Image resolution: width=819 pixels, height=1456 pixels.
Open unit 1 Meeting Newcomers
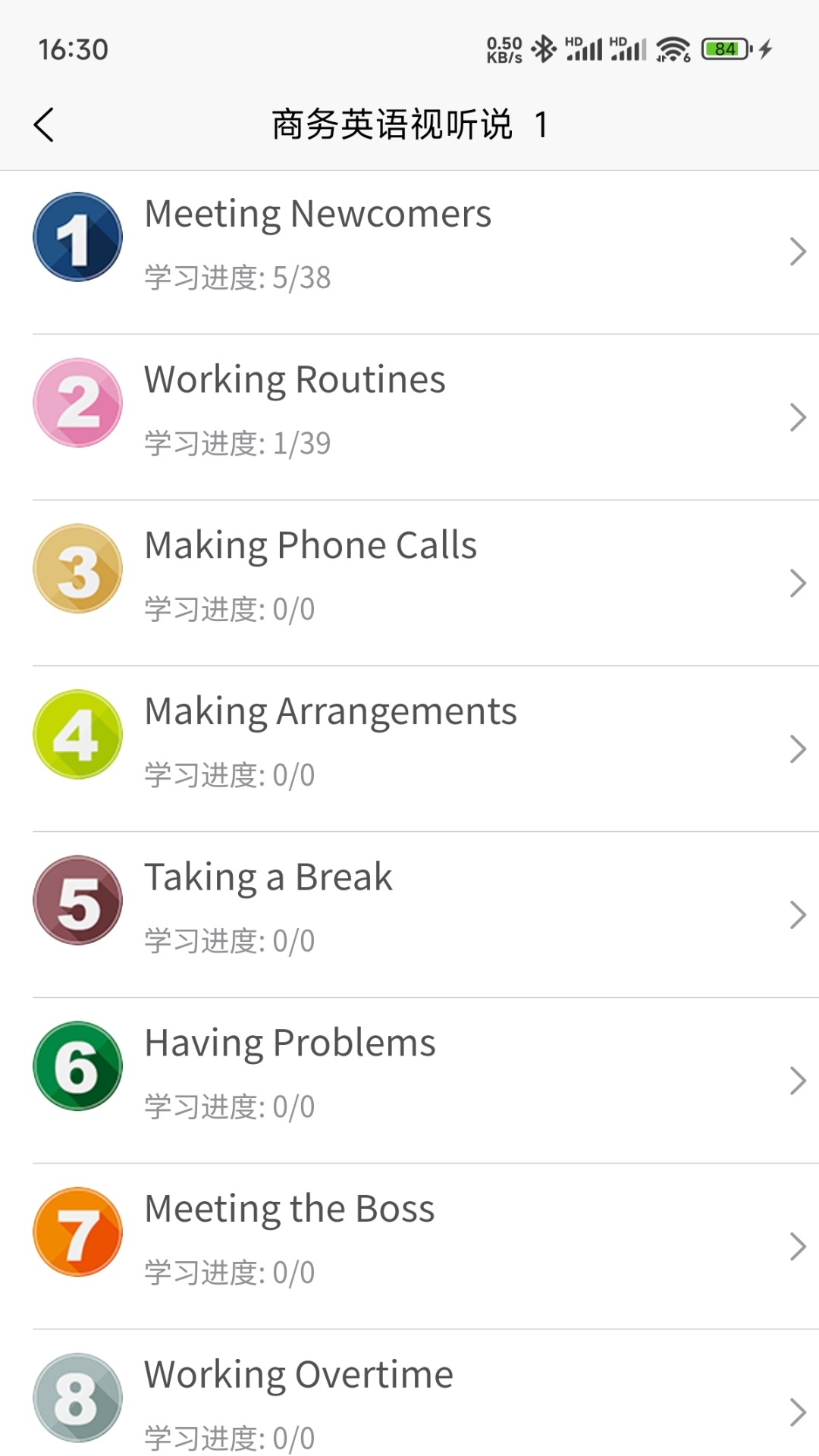click(409, 250)
